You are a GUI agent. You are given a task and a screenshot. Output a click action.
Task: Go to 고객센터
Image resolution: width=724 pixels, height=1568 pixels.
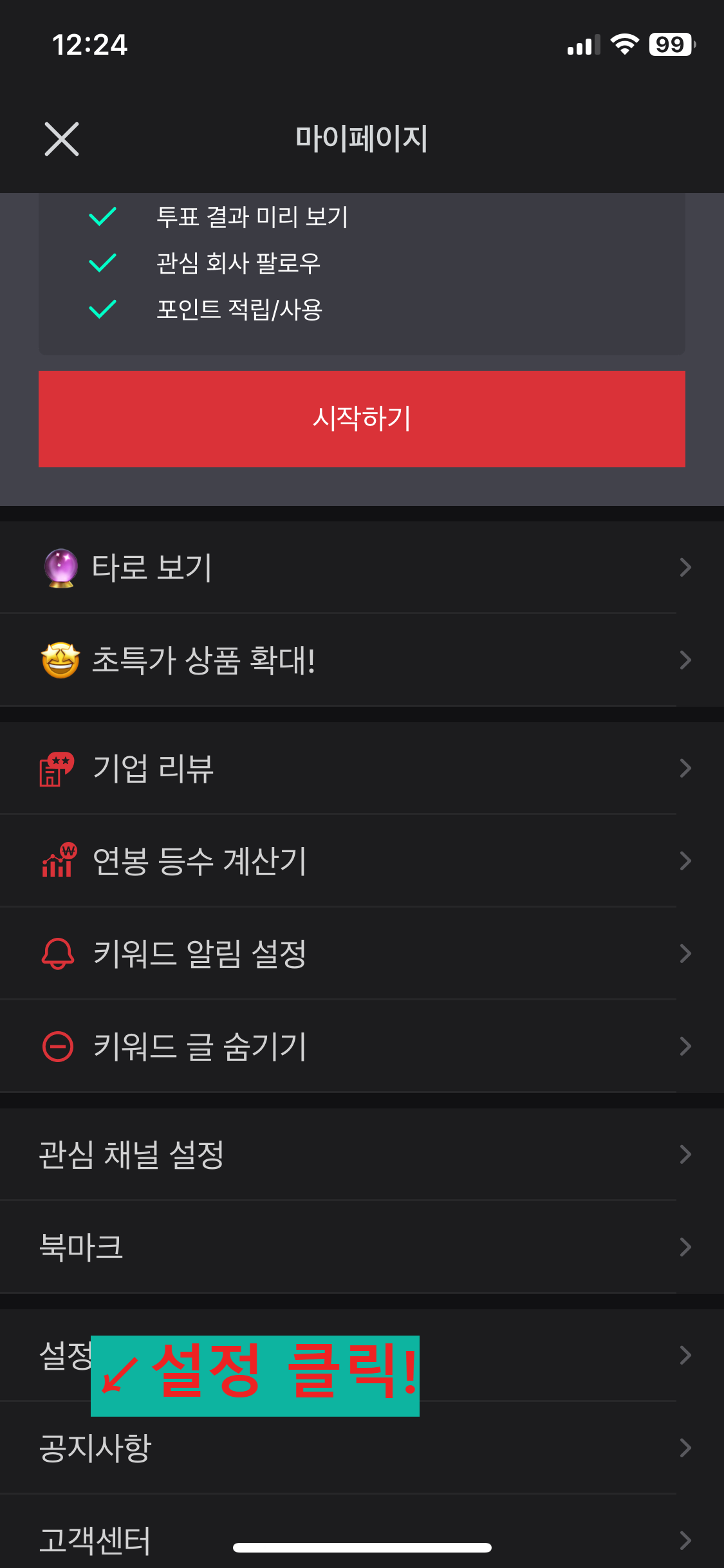coord(362,1535)
